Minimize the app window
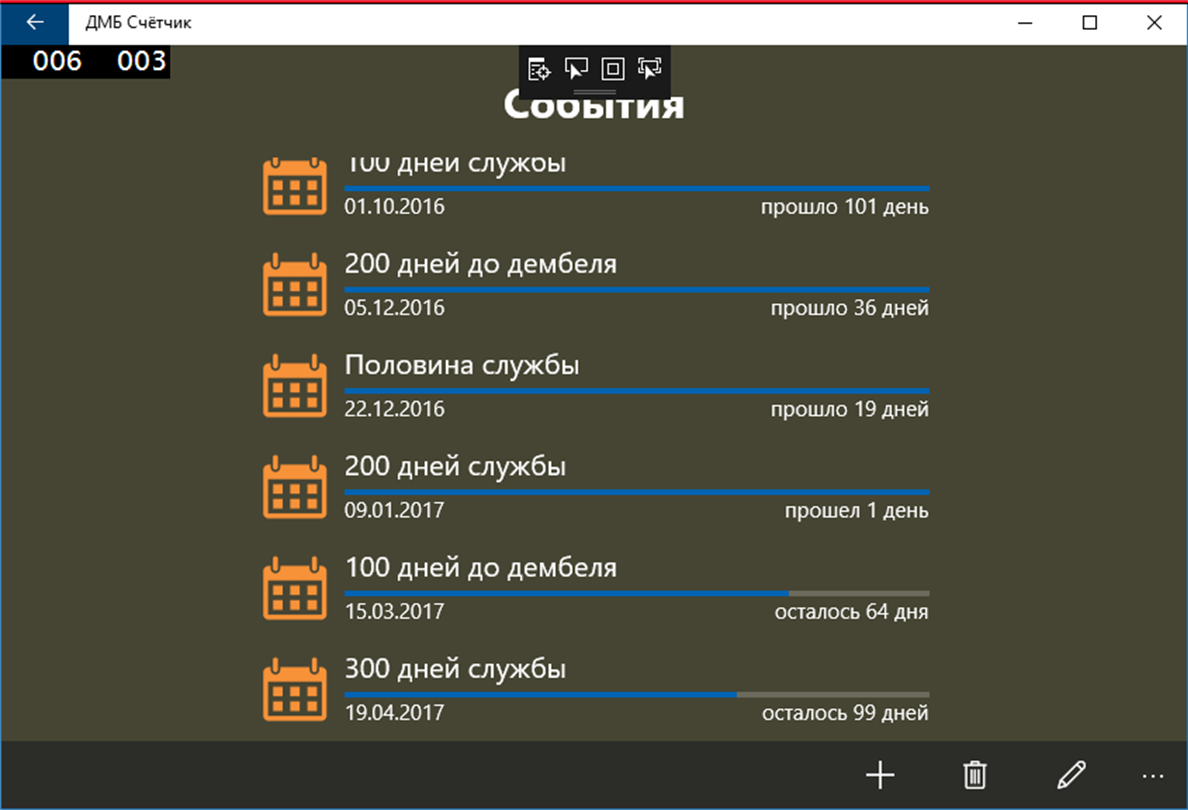This screenshot has width=1188, height=810. [1025, 22]
